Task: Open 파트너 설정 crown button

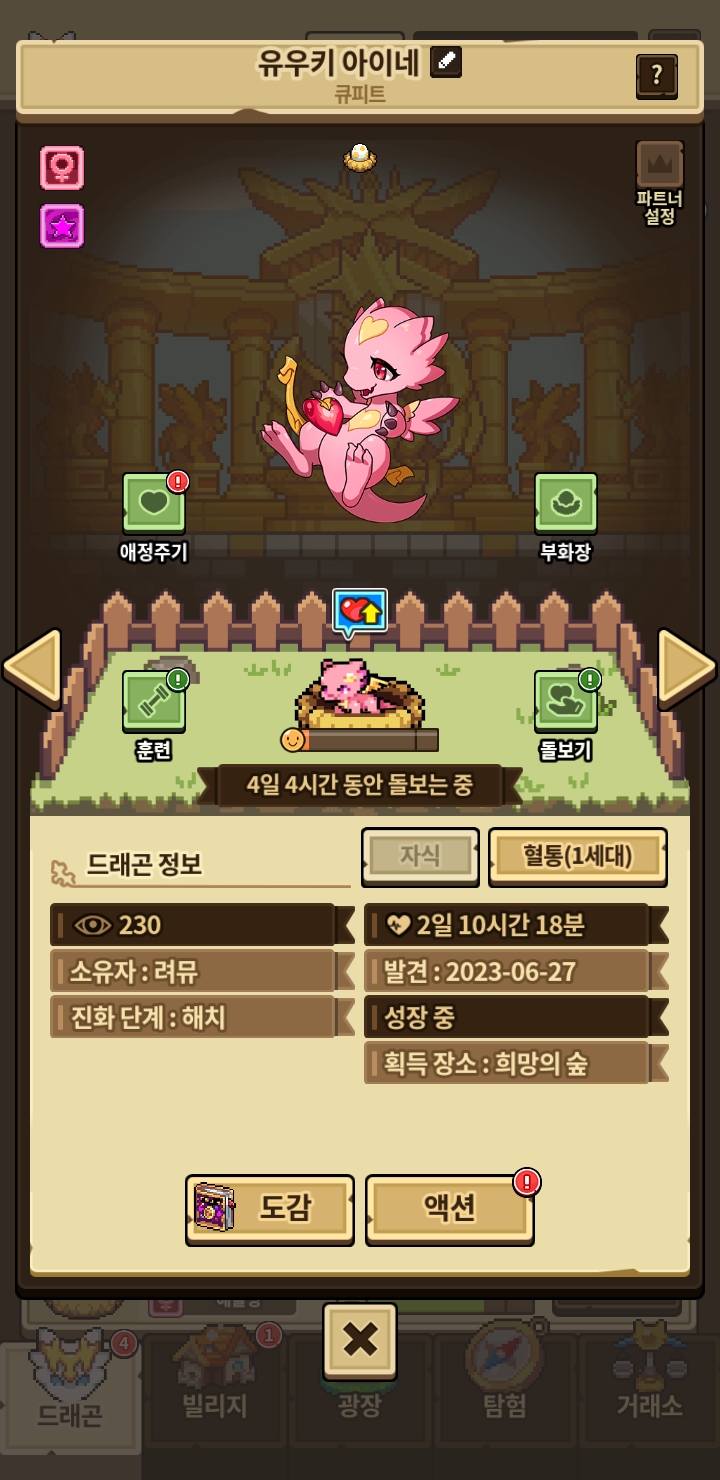Action: (x=660, y=166)
